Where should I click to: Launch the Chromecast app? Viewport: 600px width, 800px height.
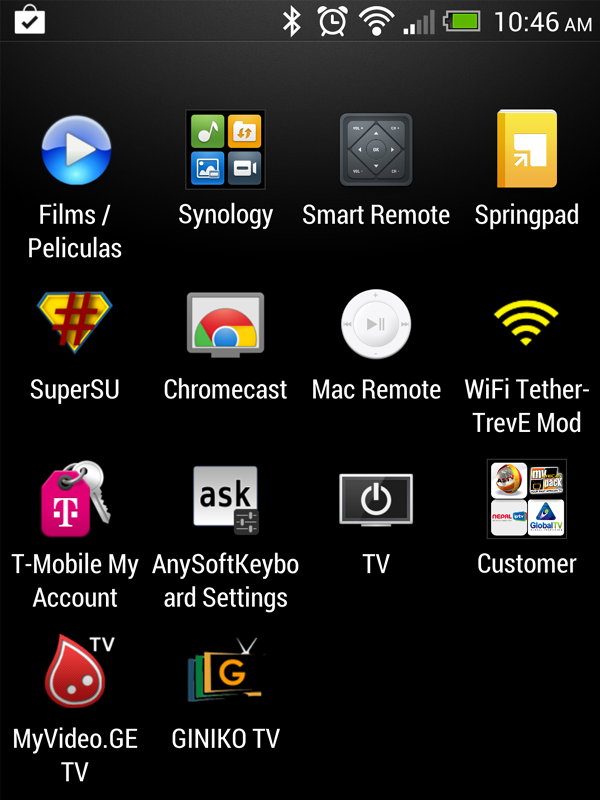click(x=226, y=326)
